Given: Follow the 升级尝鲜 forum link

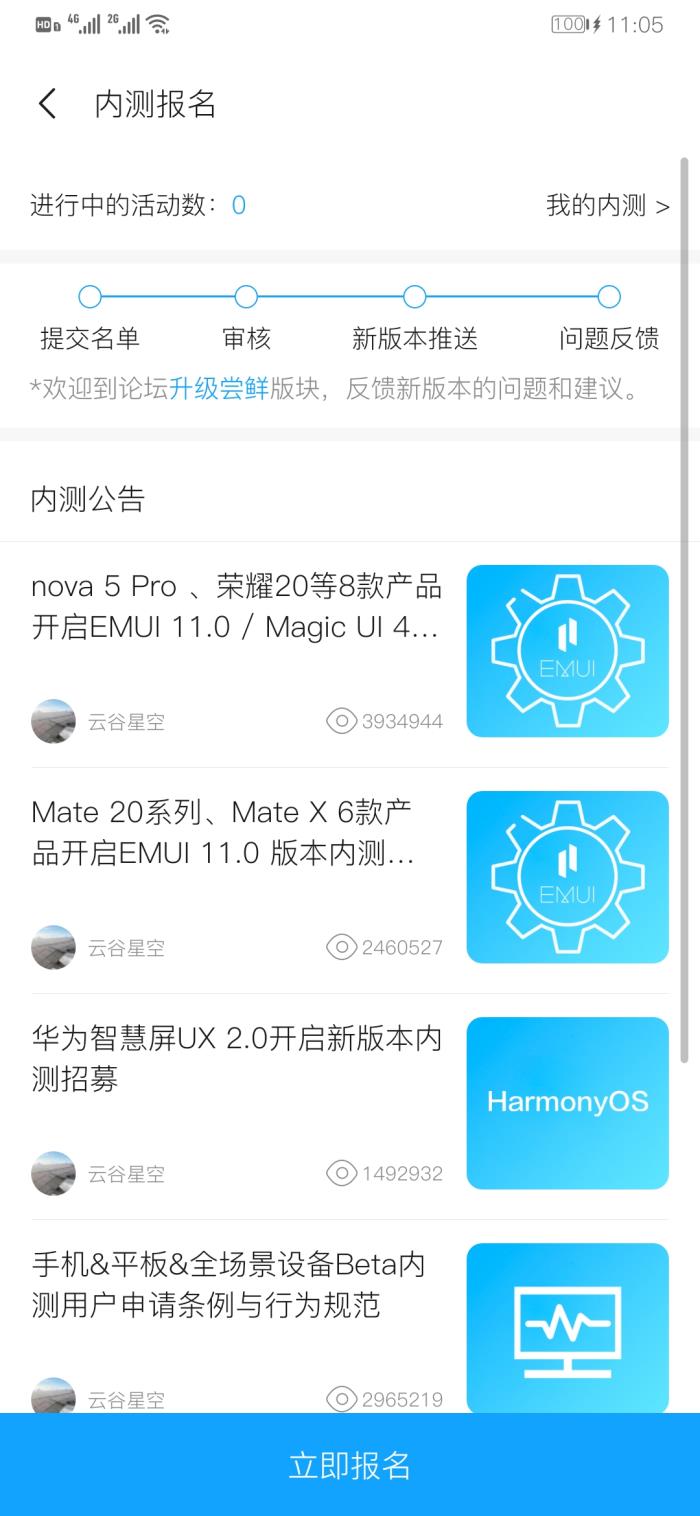Looking at the screenshot, I should click(219, 389).
